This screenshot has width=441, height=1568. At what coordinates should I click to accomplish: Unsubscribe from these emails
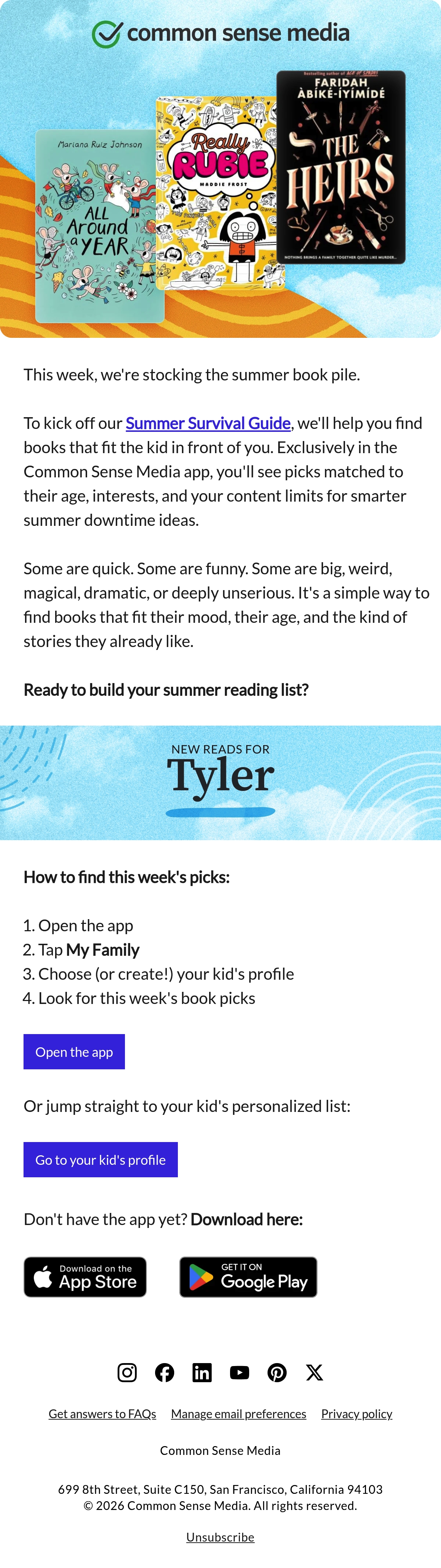coord(220,1538)
